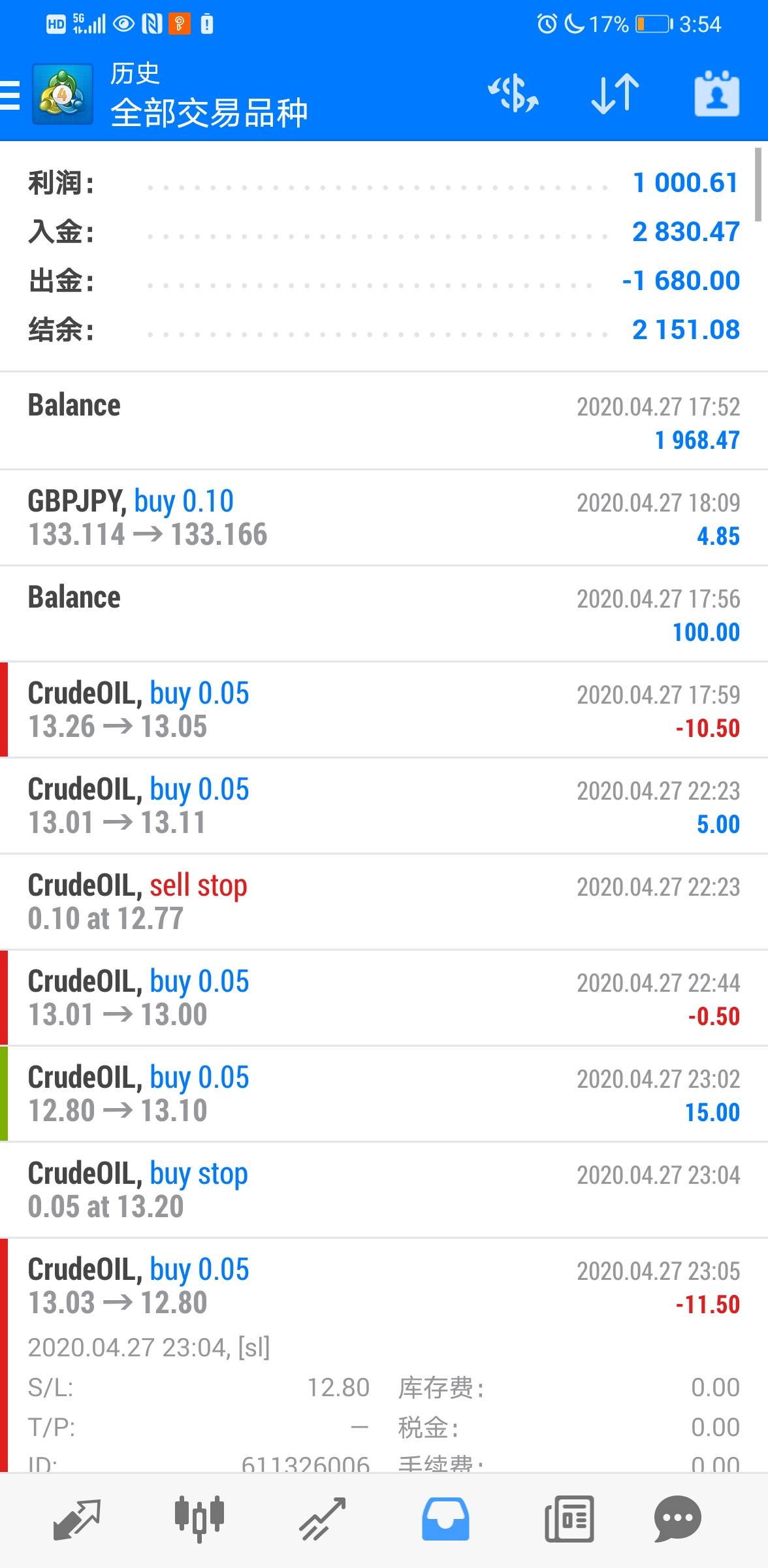Expand the CrudeOIL trade with -0.50 loss

pyautogui.click(x=384, y=998)
